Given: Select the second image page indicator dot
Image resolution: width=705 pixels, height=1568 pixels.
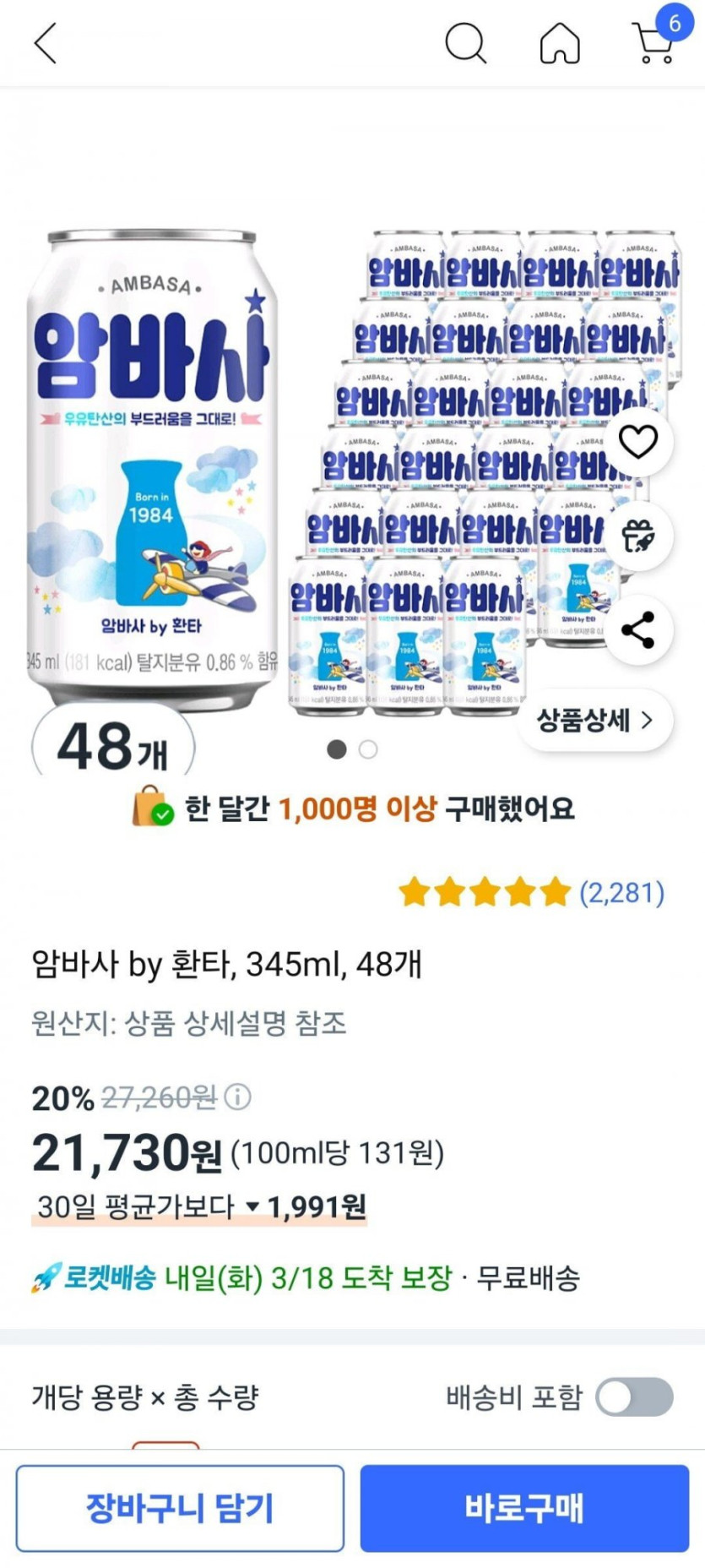Looking at the screenshot, I should [368, 749].
